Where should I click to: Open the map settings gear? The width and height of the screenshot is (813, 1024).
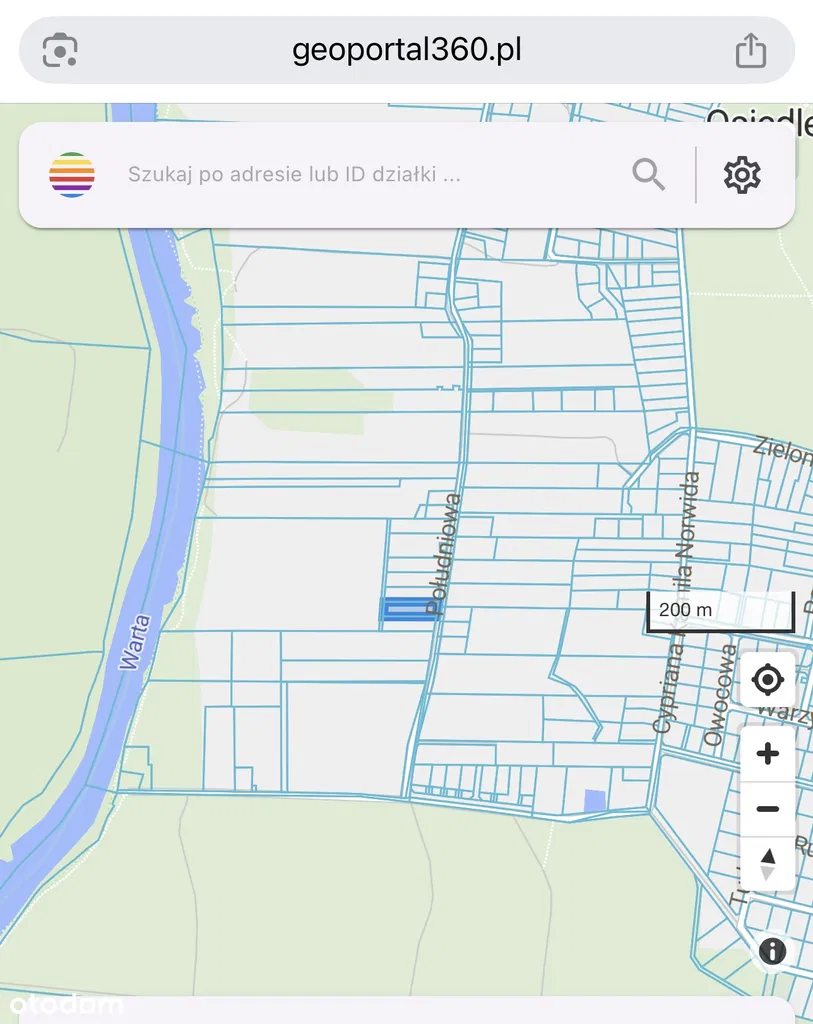(742, 175)
